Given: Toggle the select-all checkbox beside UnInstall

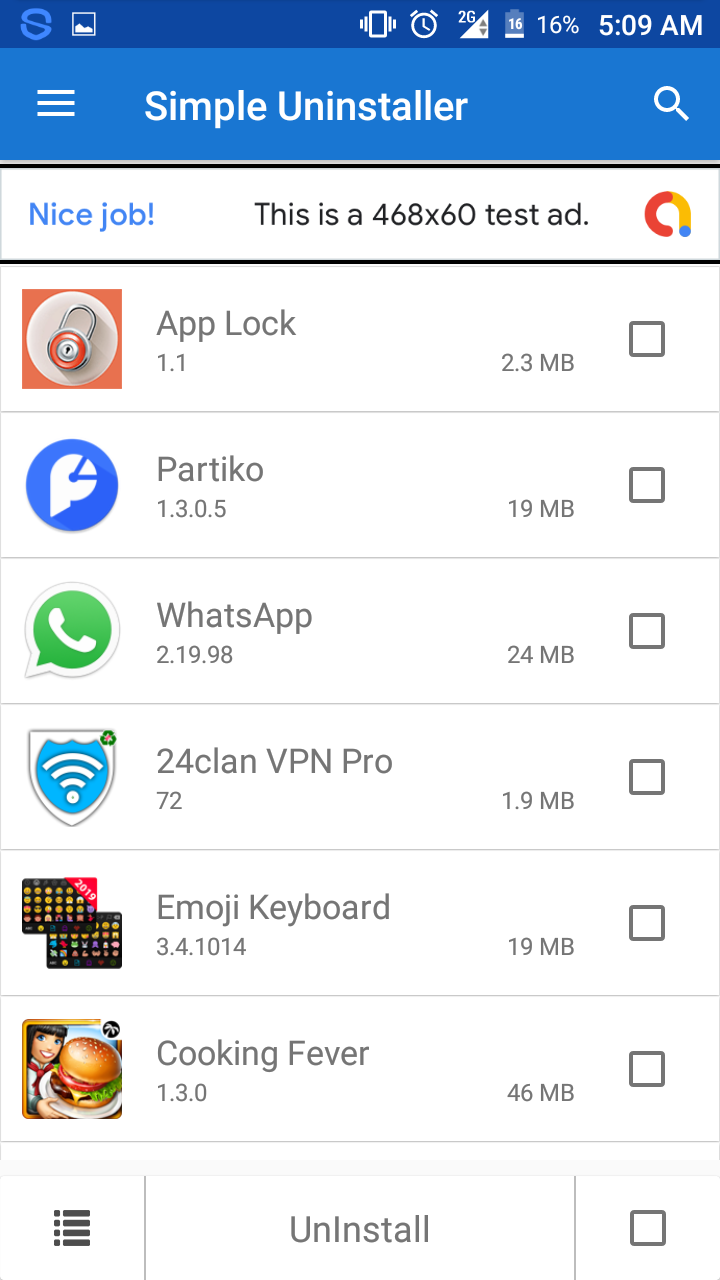Looking at the screenshot, I should click(648, 1228).
